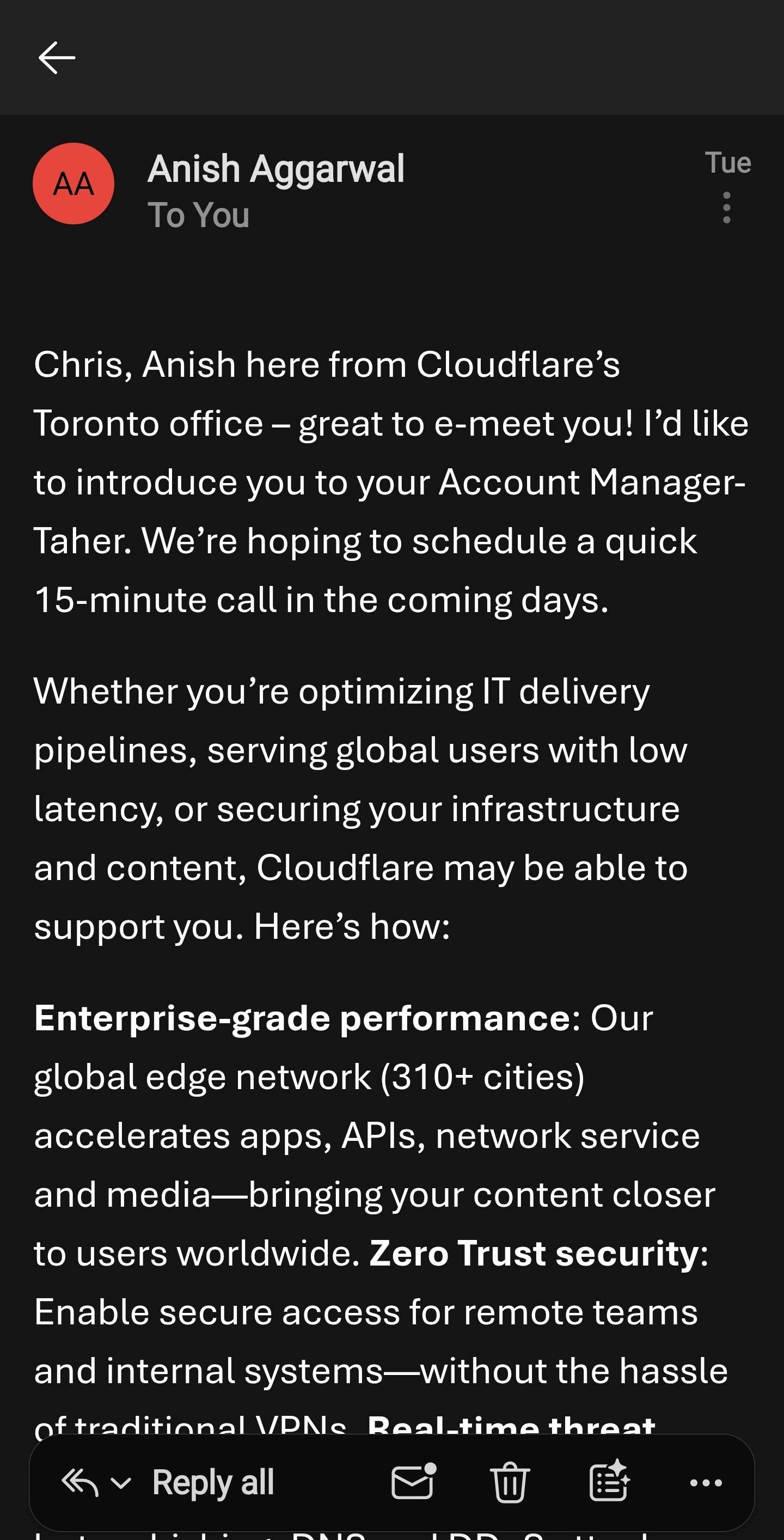Expand the reply options chevron
The width and height of the screenshot is (784, 1540).
(x=121, y=1483)
